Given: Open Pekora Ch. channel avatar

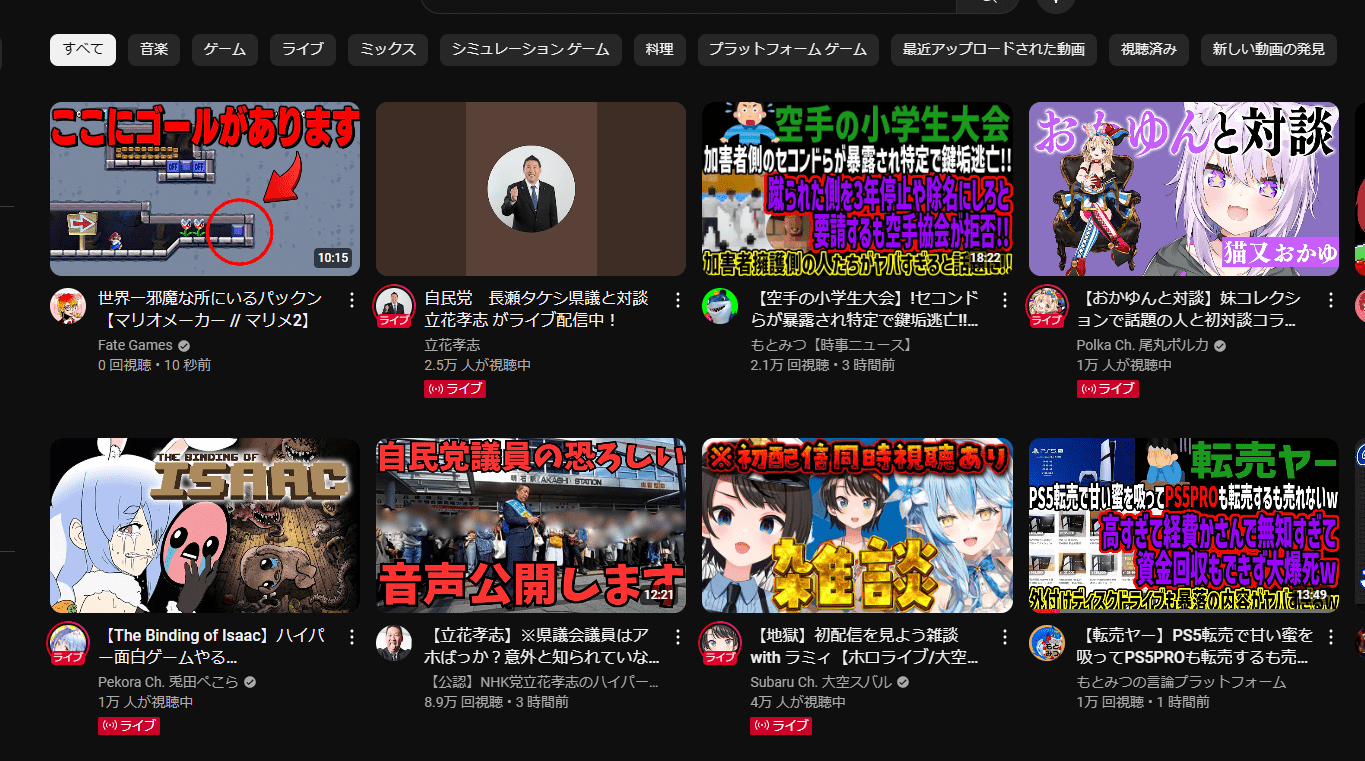Looking at the screenshot, I should tap(68, 641).
